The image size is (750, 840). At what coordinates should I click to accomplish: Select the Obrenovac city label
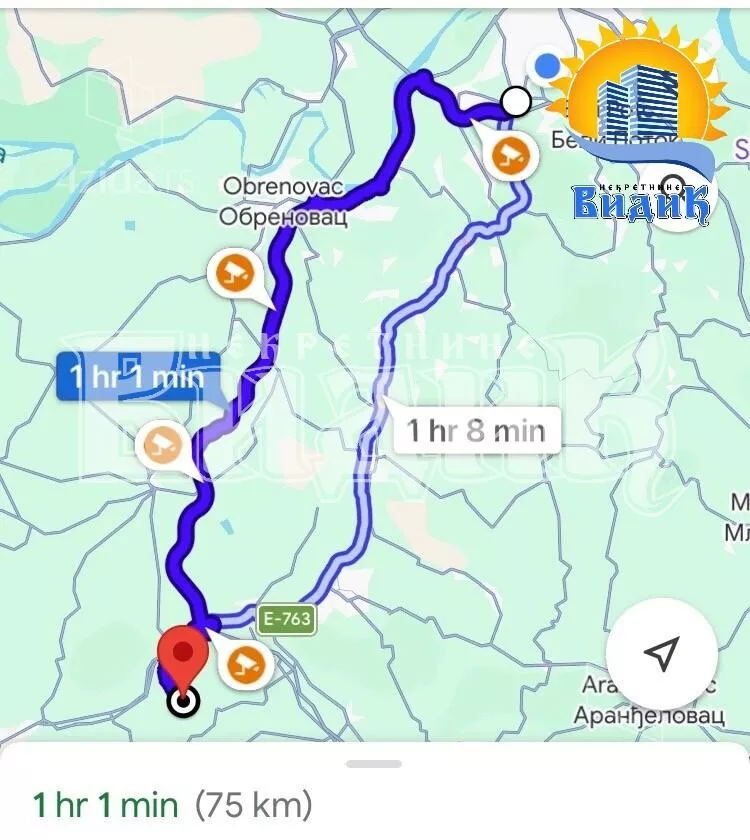coord(283,200)
